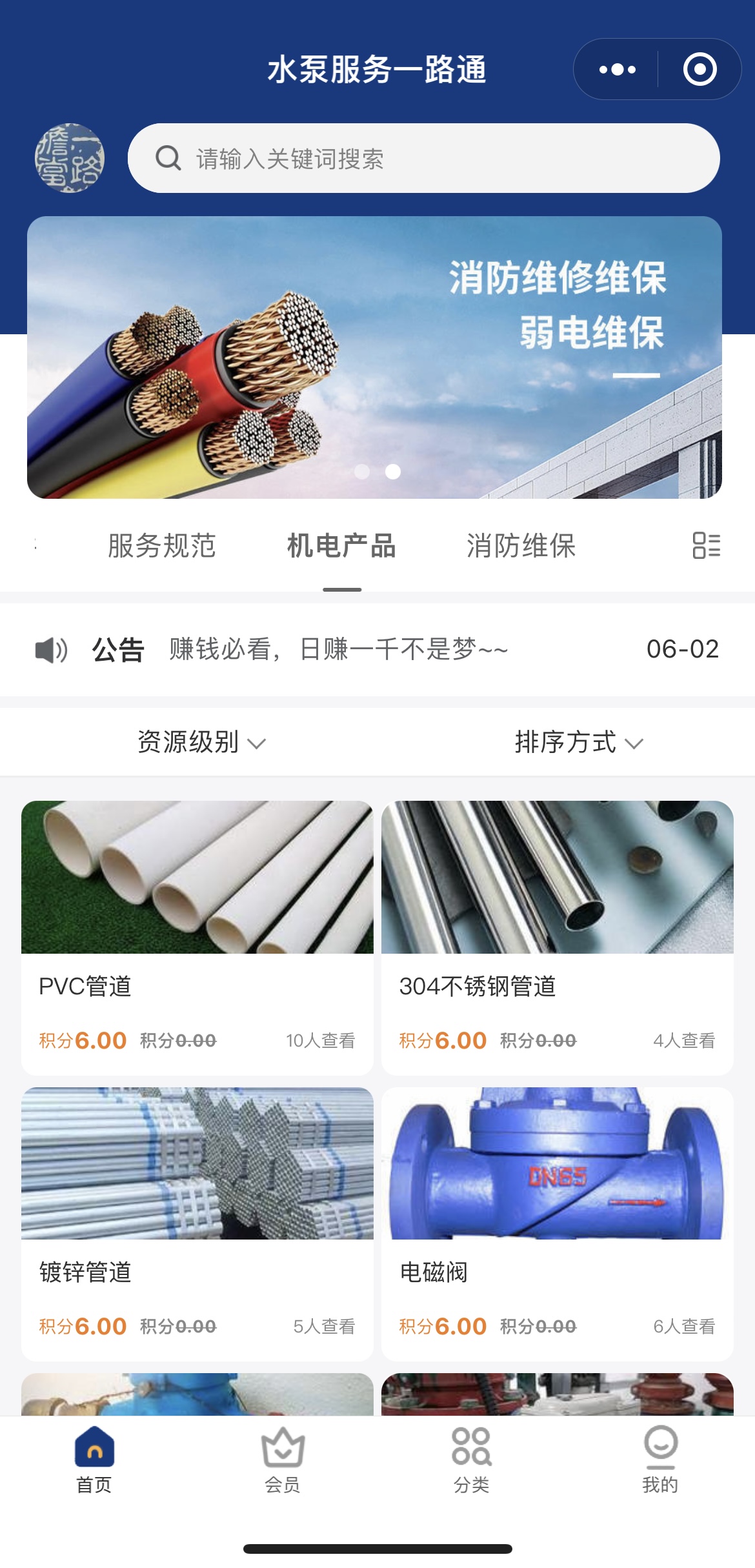The width and height of the screenshot is (755, 1568).
Task: Switch to the 服务规范 tab
Action: pos(163,546)
